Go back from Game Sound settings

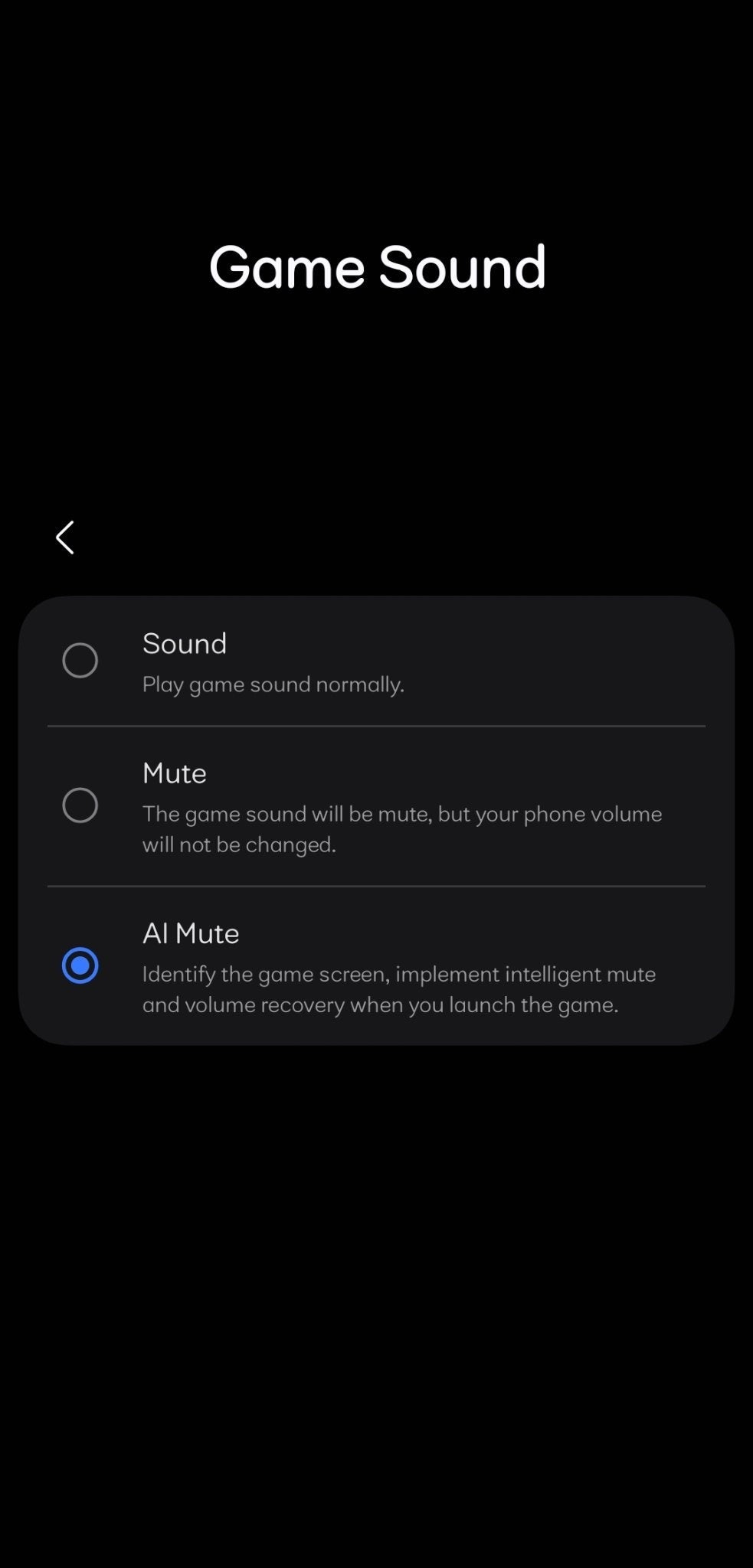(x=65, y=537)
